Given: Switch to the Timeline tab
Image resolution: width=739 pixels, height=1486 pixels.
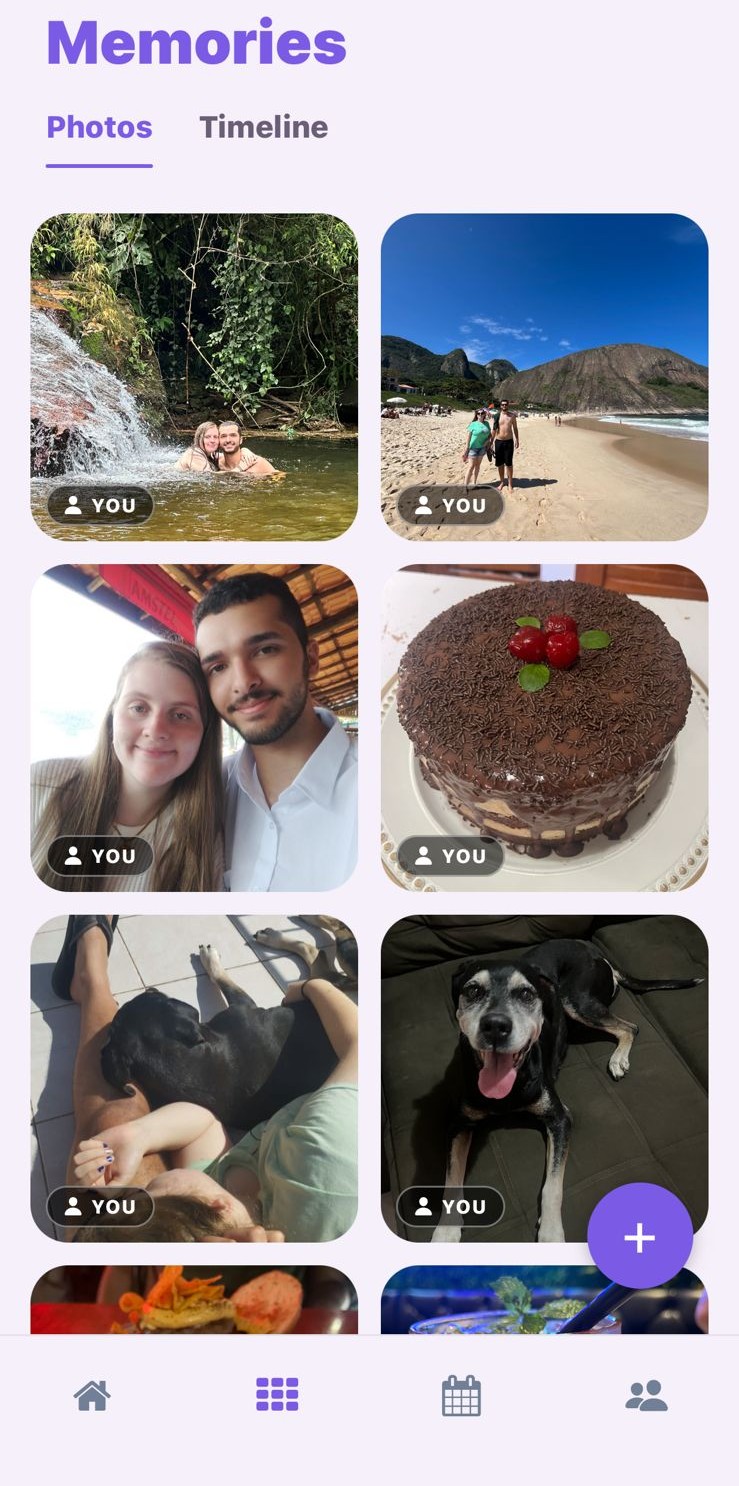Looking at the screenshot, I should click(x=263, y=127).
